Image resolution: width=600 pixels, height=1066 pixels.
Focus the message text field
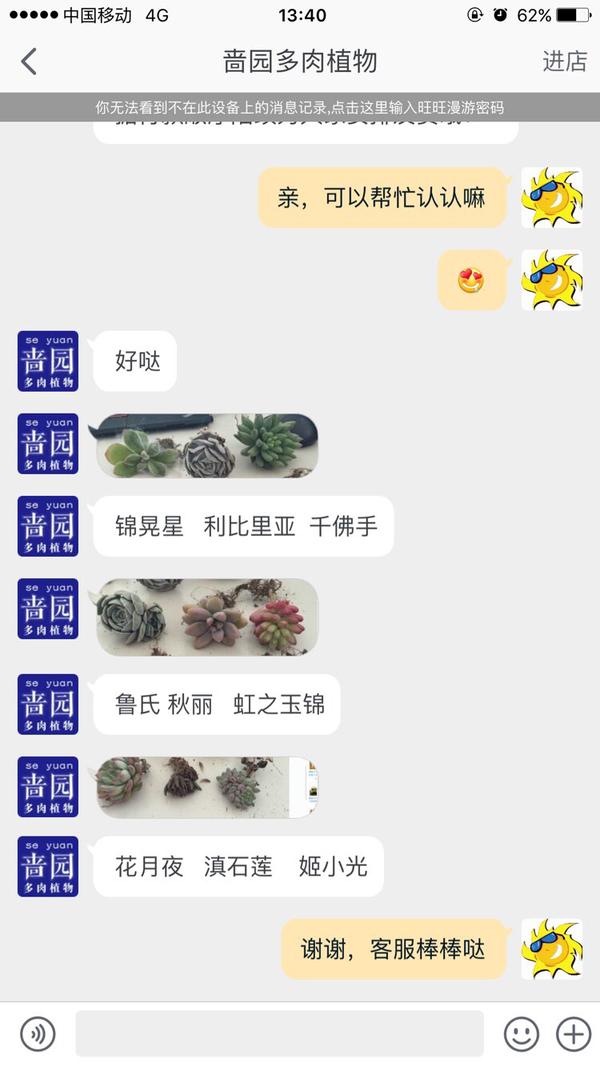point(279,1033)
